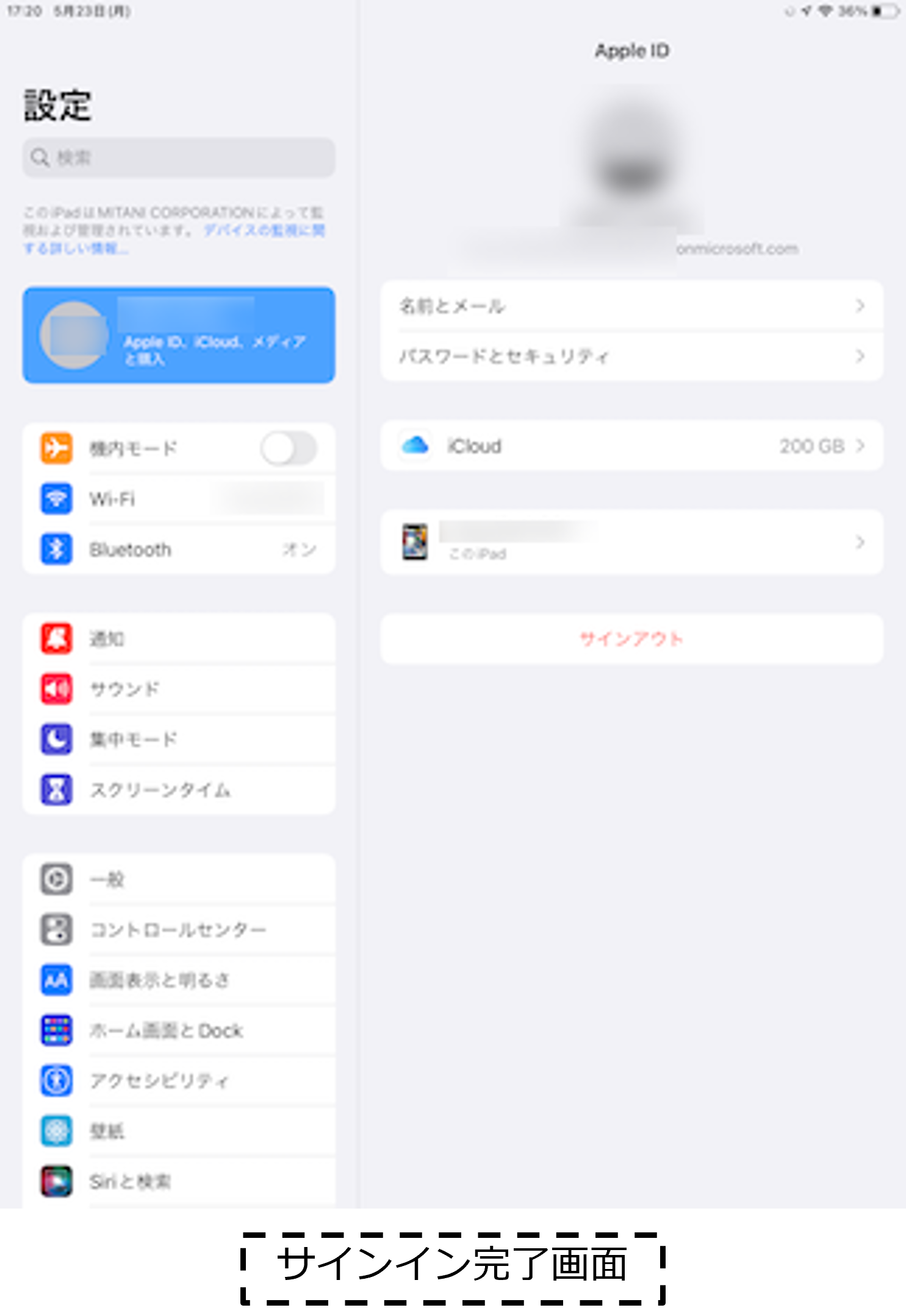Viewport: 906px width, 1316px height.
Task: Open 一般 settings
Action: [178, 880]
